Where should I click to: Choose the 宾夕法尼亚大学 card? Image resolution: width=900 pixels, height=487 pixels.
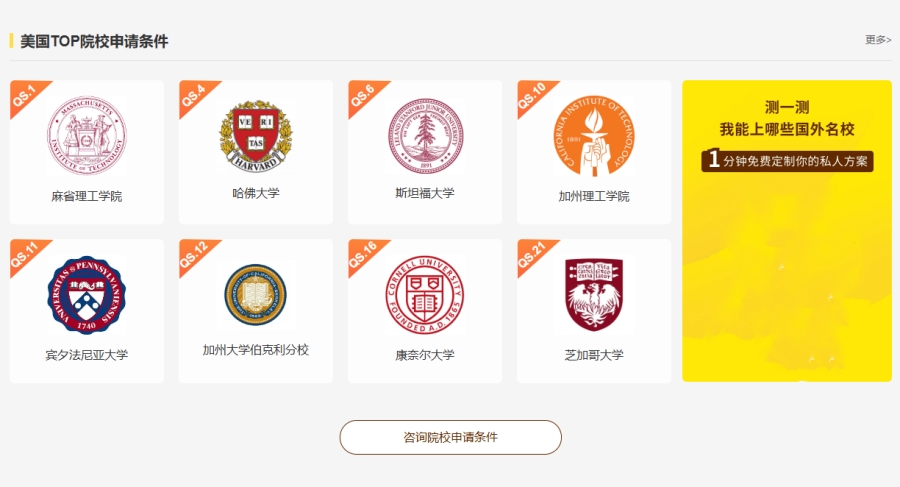click(x=87, y=310)
